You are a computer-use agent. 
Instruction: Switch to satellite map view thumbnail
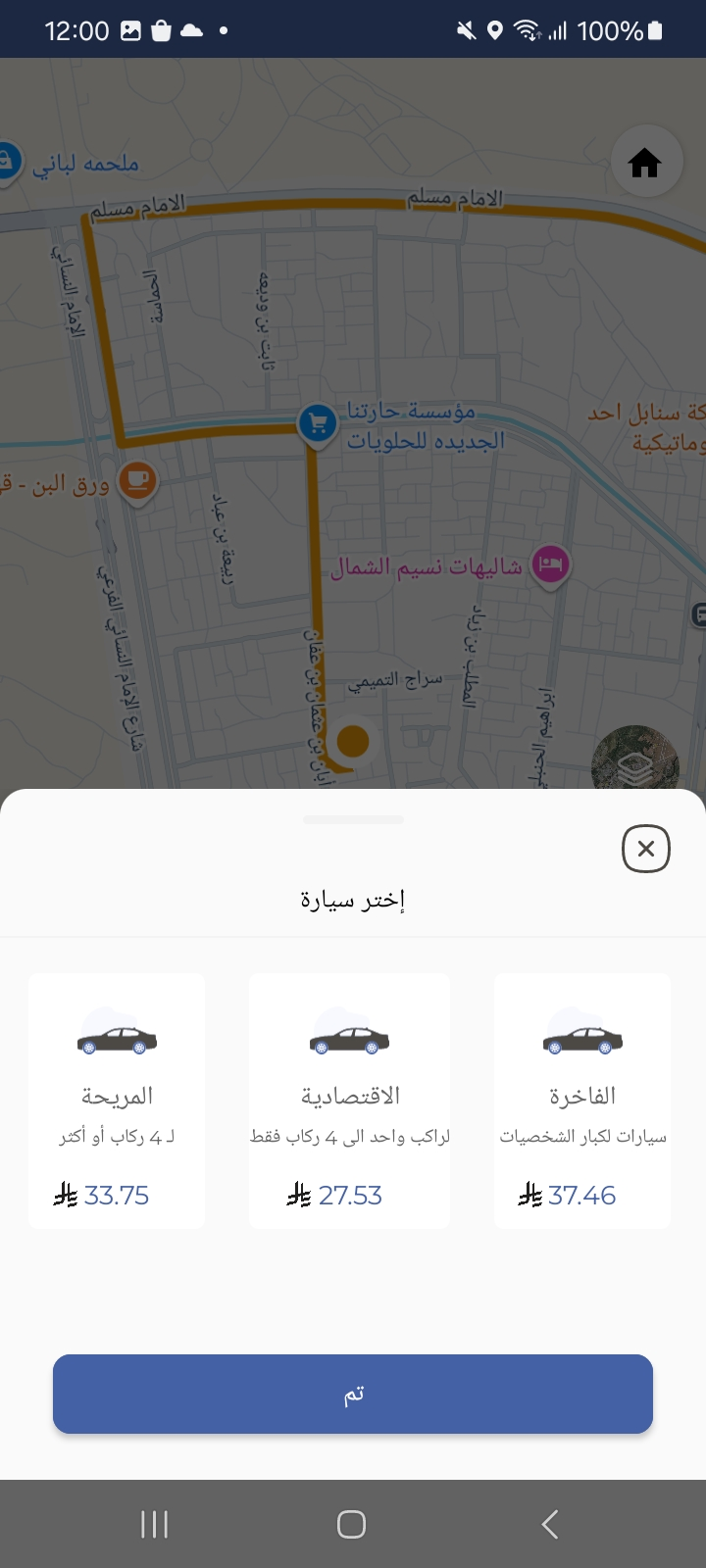[x=635, y=766]
